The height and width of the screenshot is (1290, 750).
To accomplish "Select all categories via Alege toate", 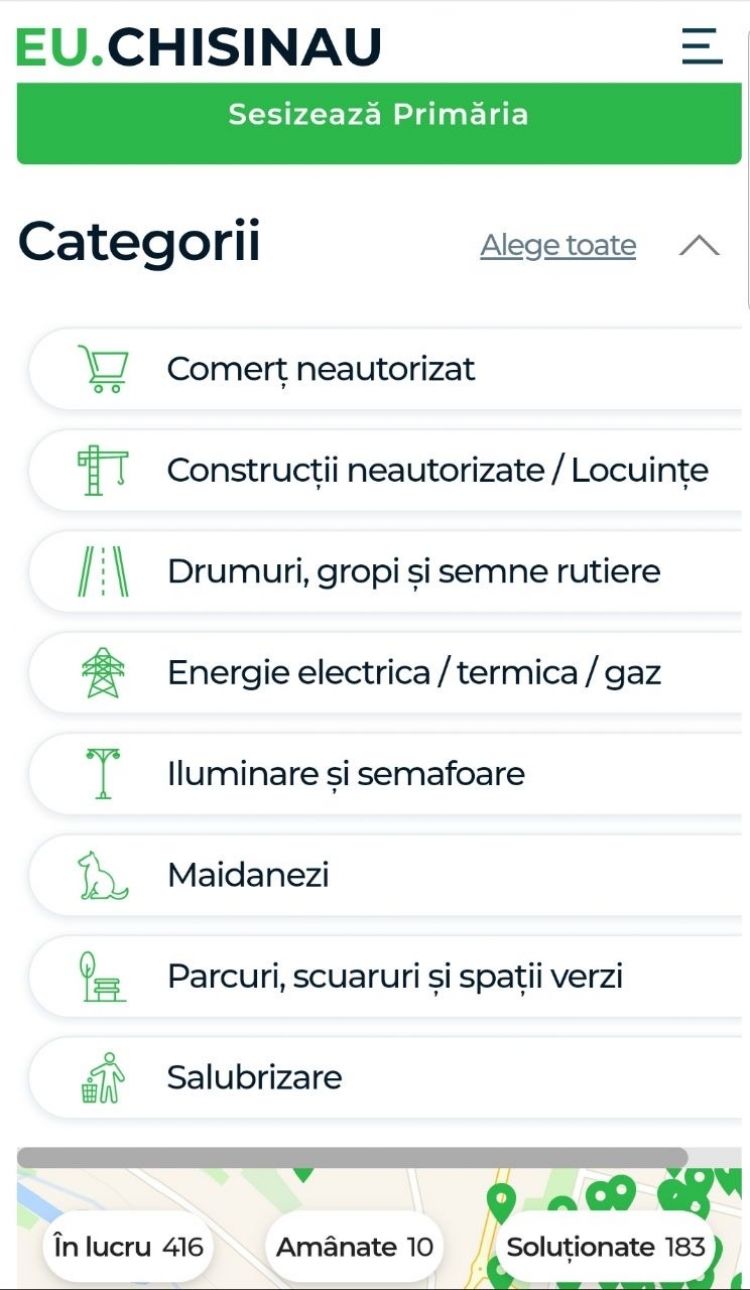I will pos(558,245).
